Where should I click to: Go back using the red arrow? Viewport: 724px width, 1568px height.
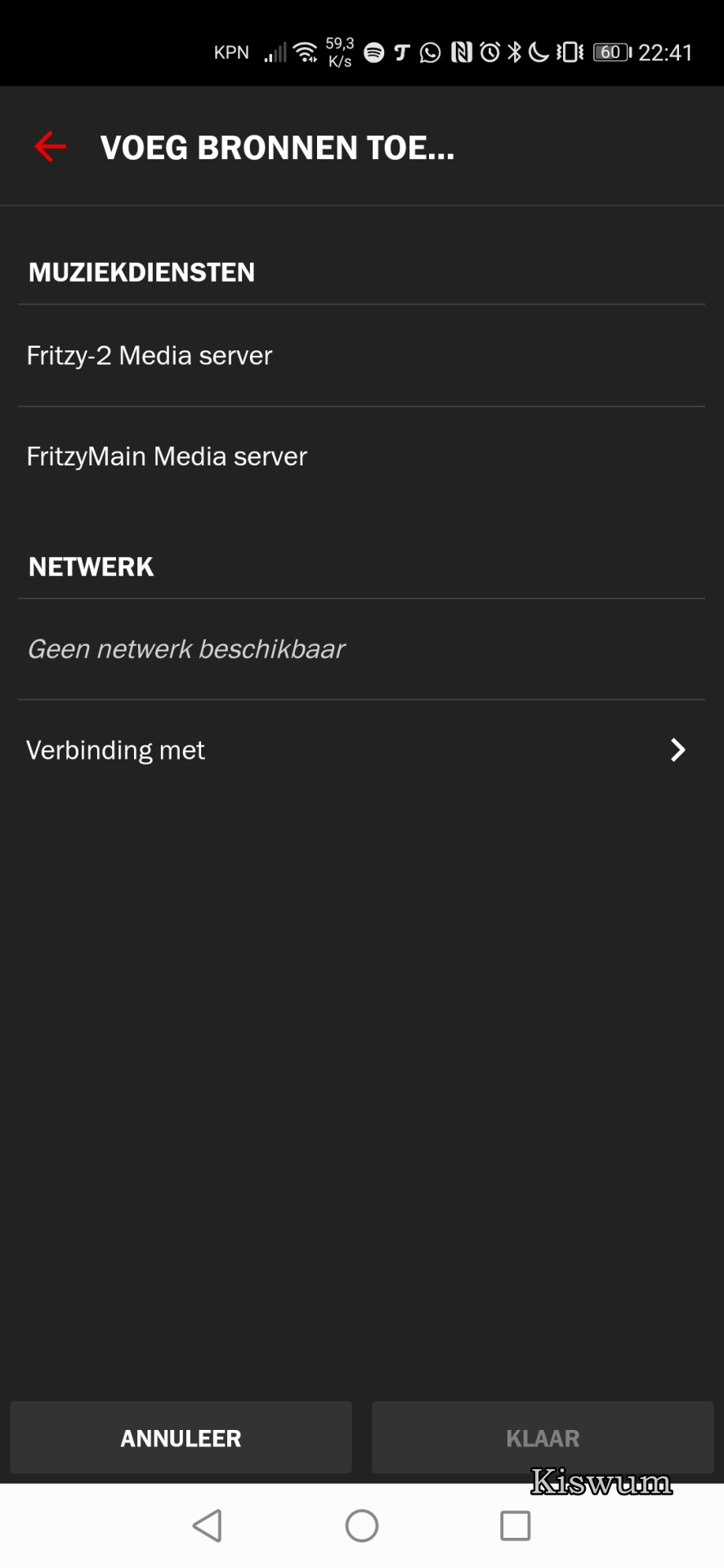point(51,147)
